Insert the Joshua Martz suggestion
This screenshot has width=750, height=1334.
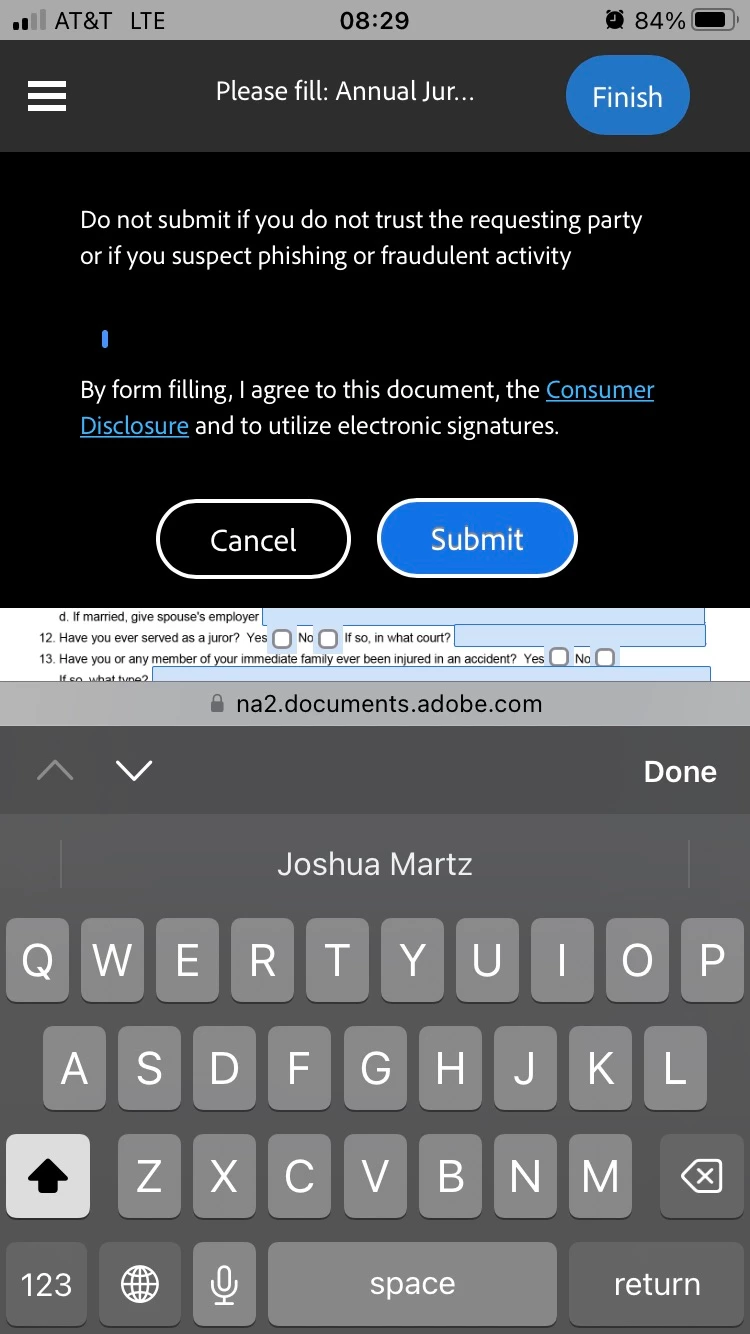[375, 864]
